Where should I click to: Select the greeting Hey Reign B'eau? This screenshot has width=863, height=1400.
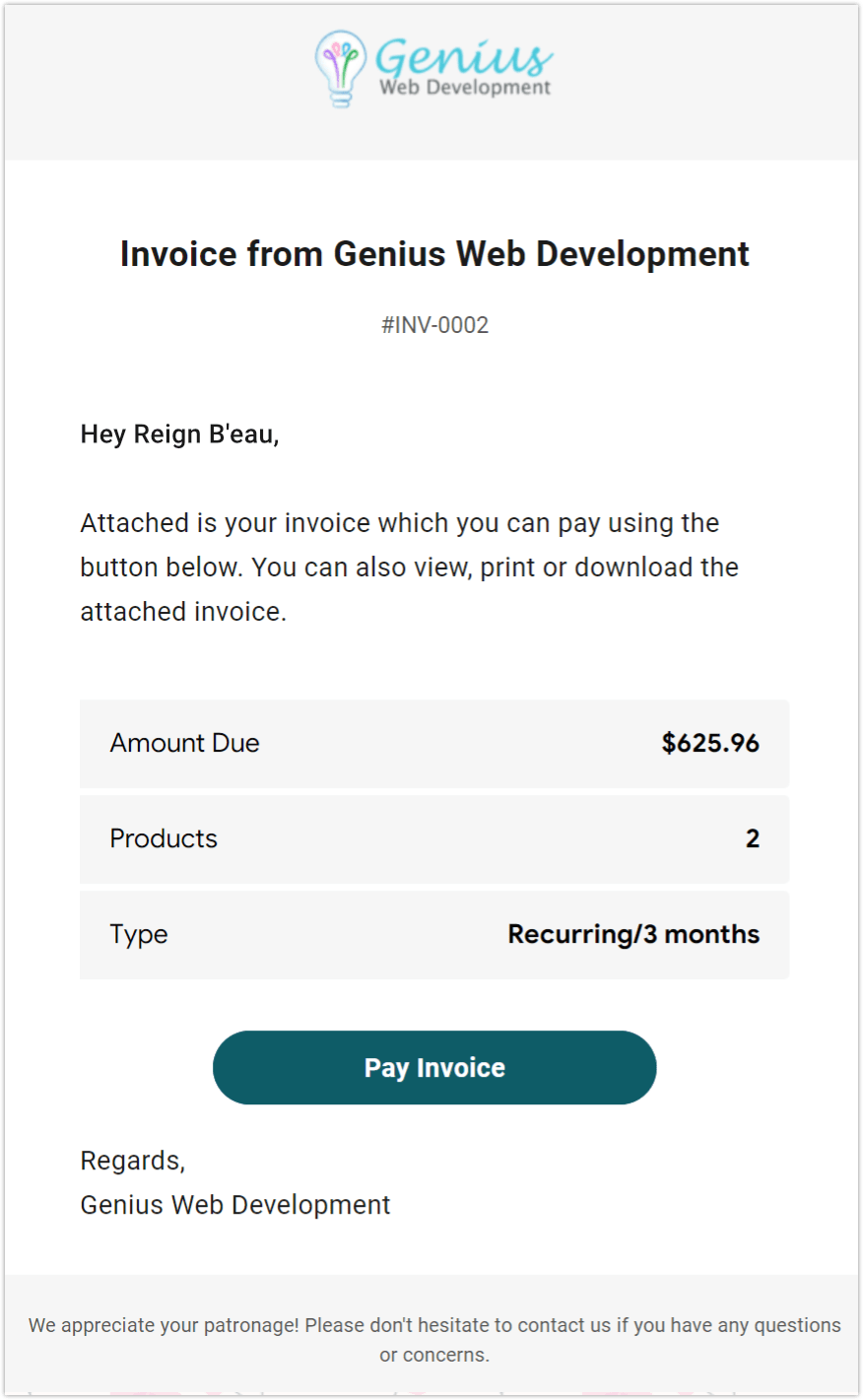click(x=179, y=433)
